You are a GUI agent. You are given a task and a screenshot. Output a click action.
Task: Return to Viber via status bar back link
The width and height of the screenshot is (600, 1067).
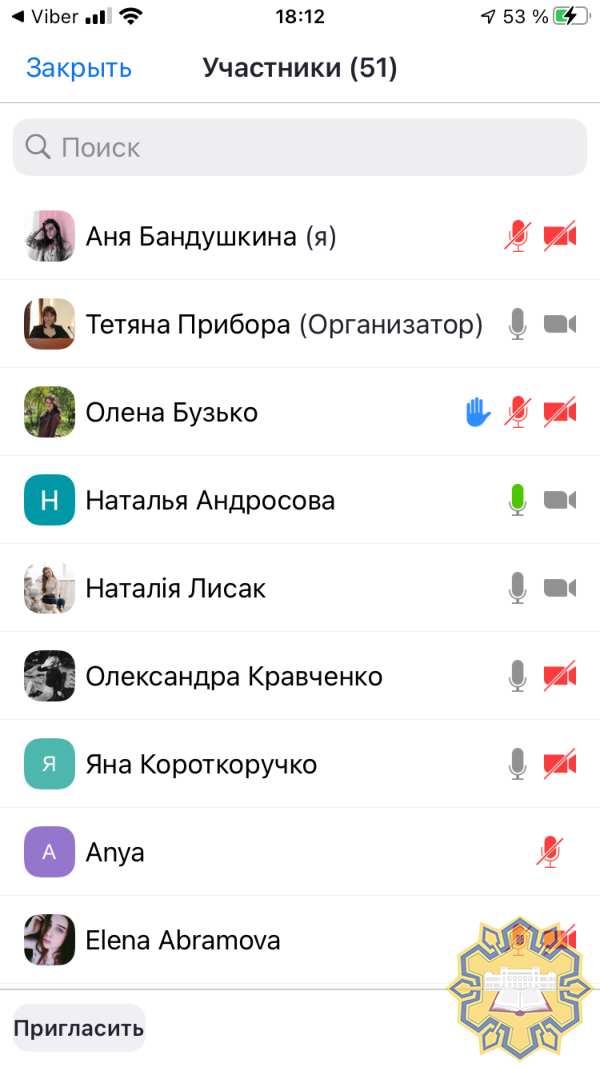click(45, 16)
